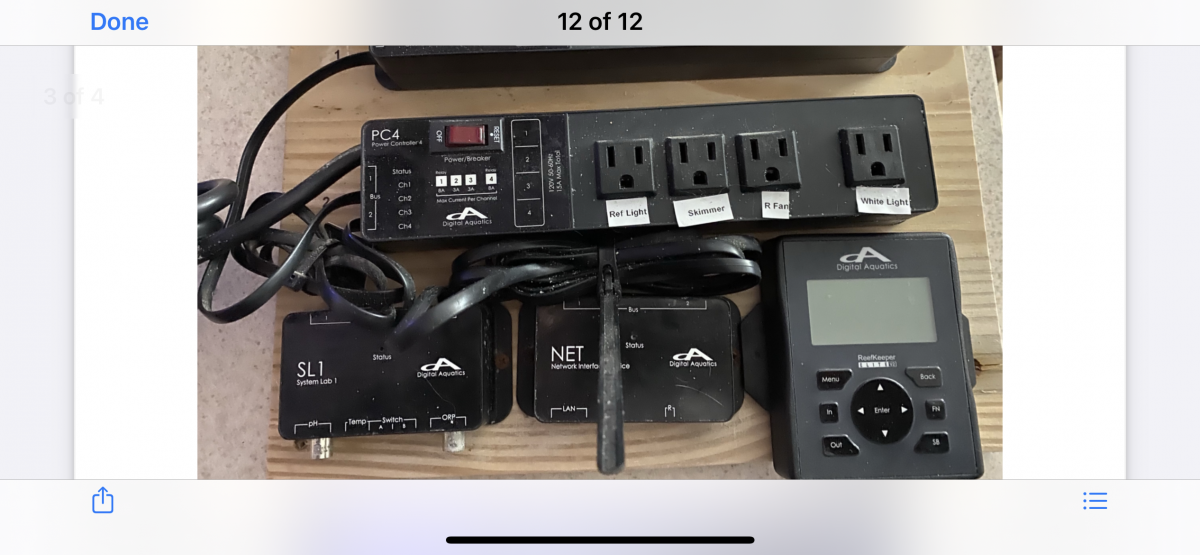Share this photo
This screenshot has height=555, width=1200.
pyautogui.click(x=103, y=500)
